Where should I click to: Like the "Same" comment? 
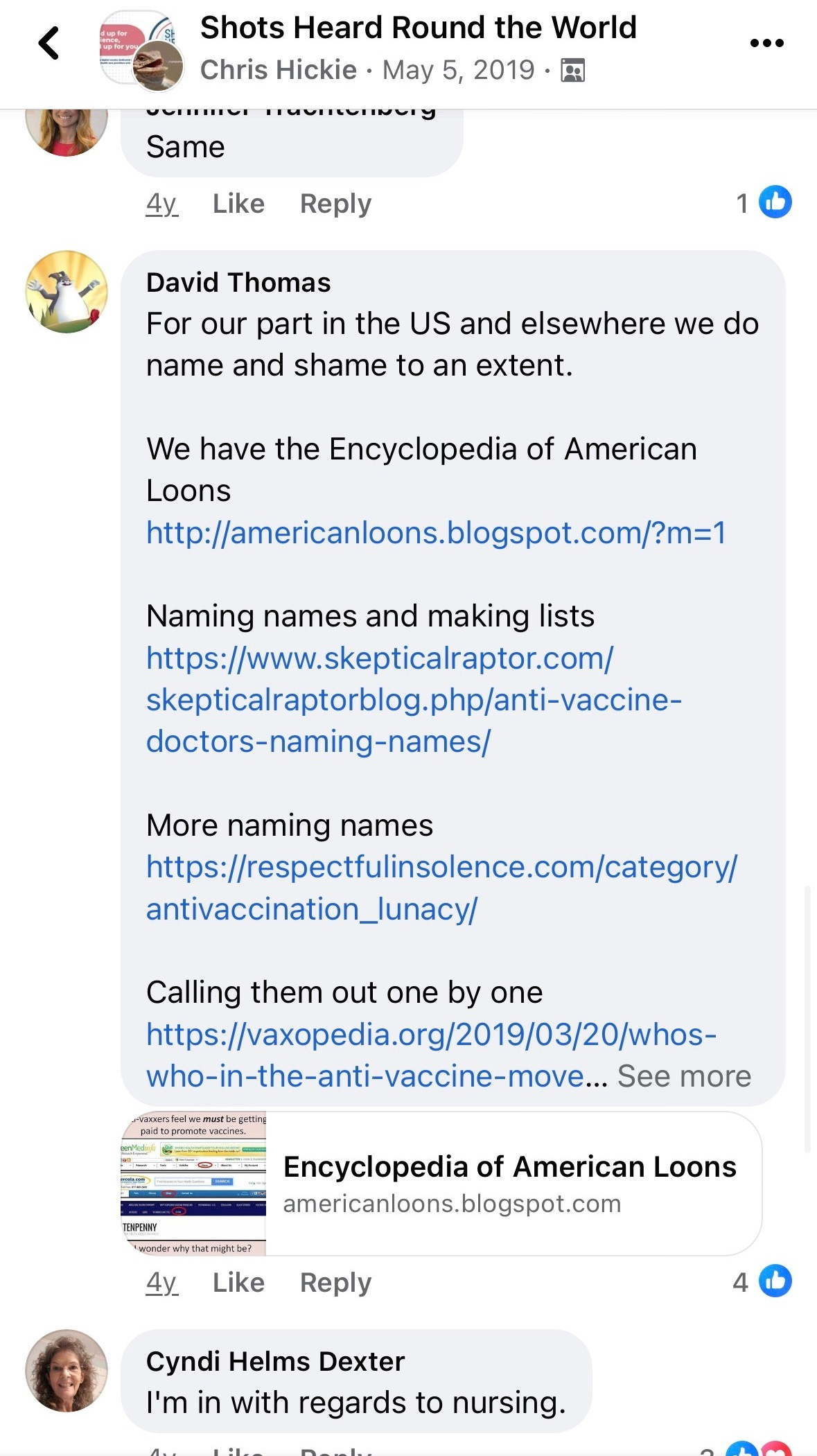[x=238, y=204]
